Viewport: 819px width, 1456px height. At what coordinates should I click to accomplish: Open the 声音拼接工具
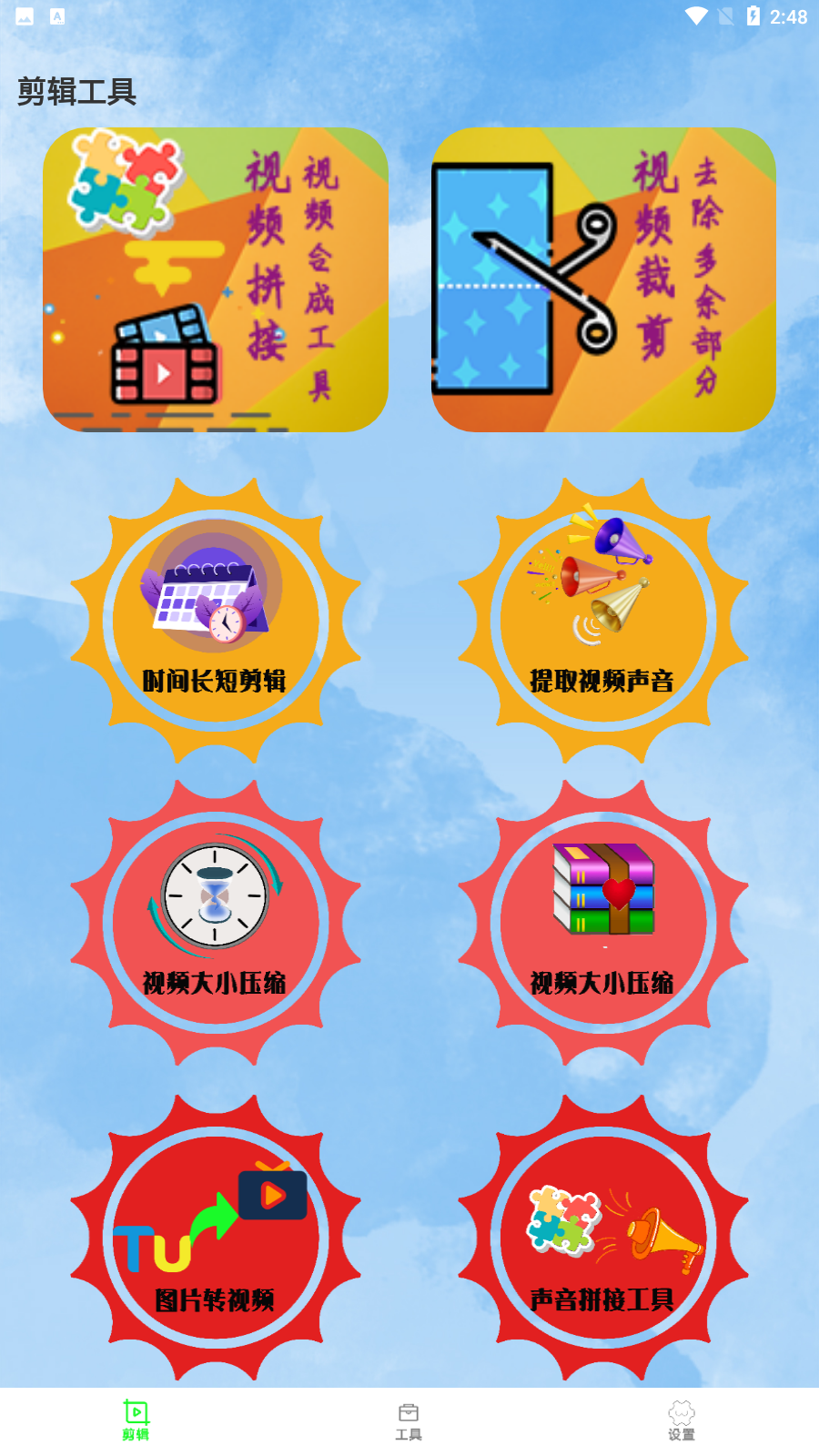pos(603,1238)
